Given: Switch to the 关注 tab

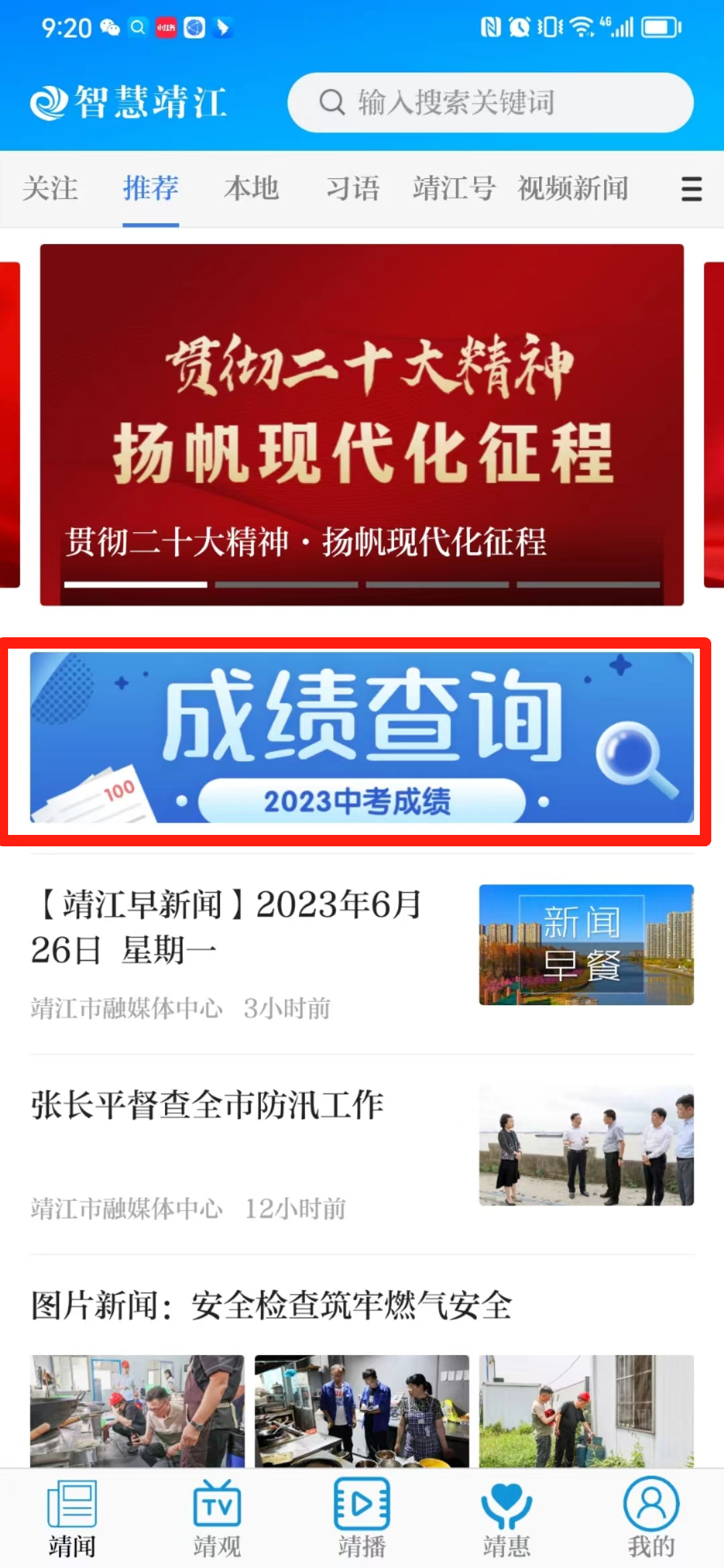Looking at the screenshot, I should click(50, 188).
